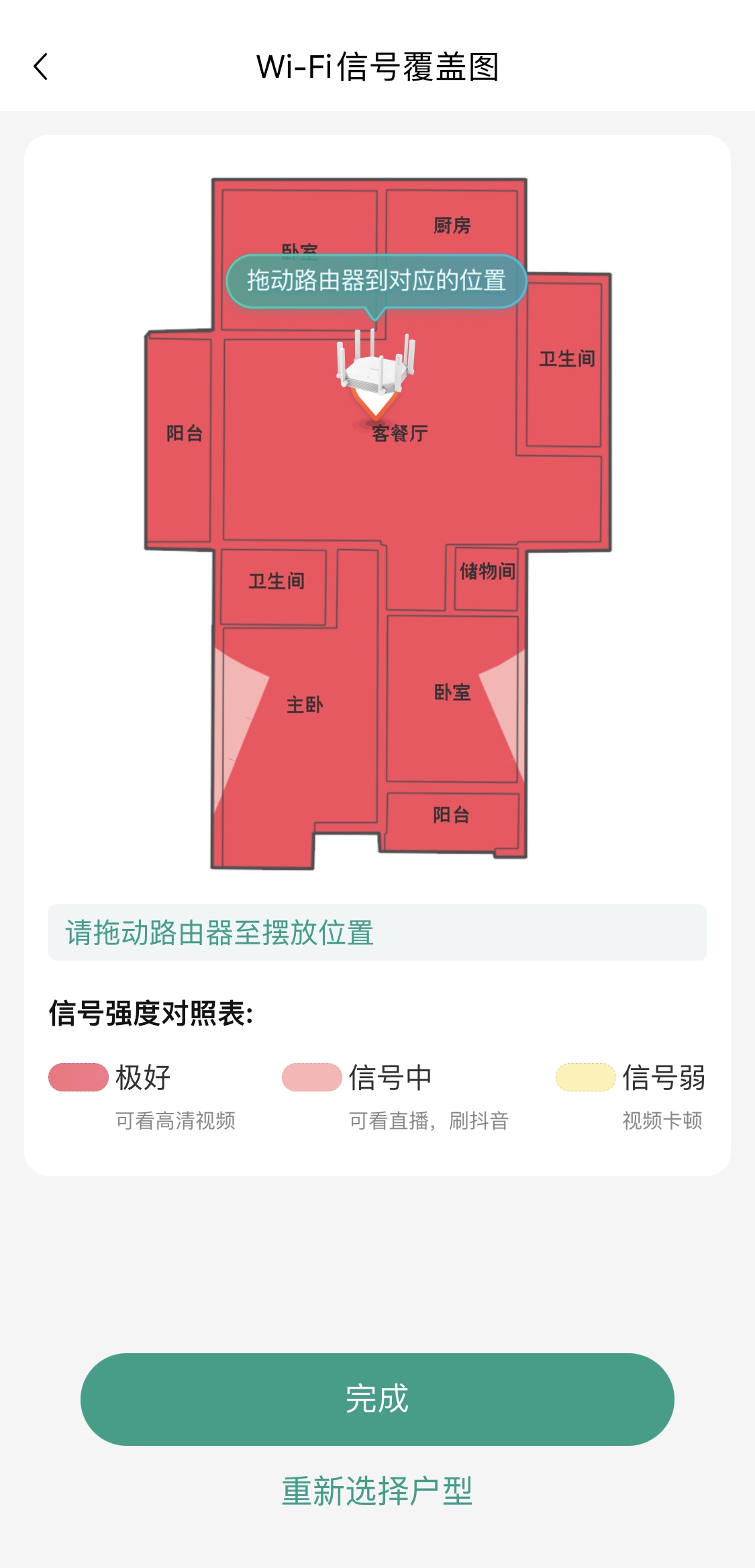Go back from Wi-Fi信号覆盖图 page
The image size is (755, 1568).
pyautogui.click(x=41, y=67)
